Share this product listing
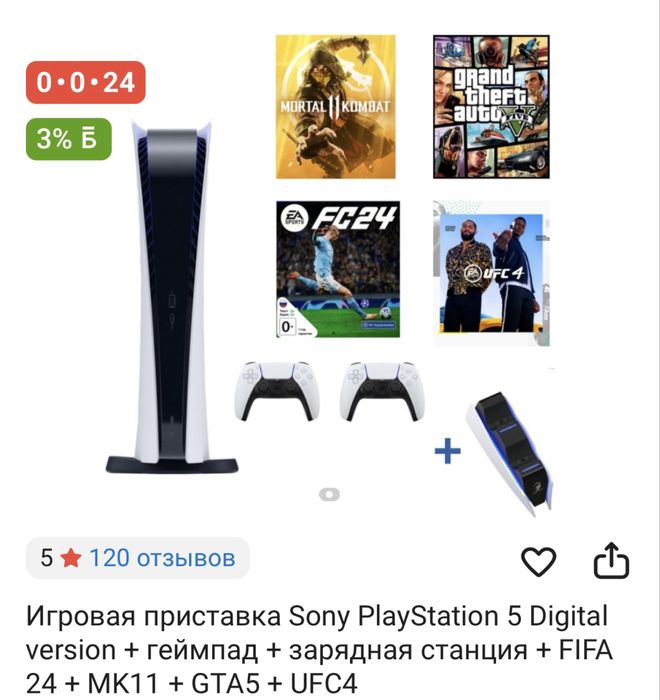660x700 pixels. coord(611,561)
